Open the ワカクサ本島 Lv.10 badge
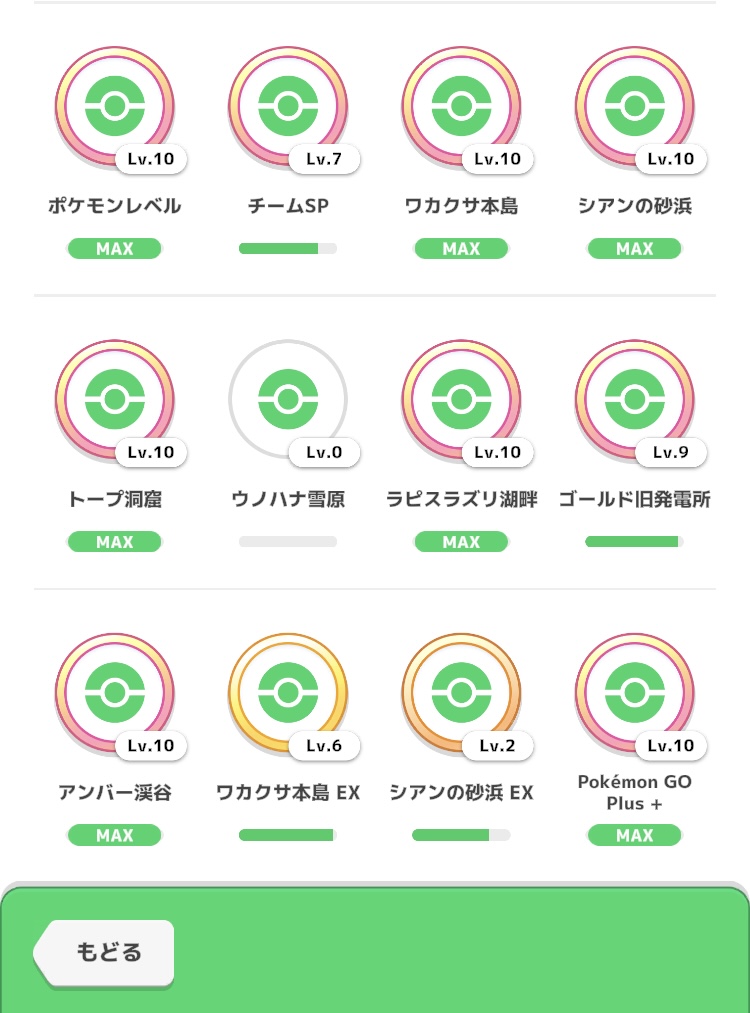The image size is (750, 1013). coord(461,107)
